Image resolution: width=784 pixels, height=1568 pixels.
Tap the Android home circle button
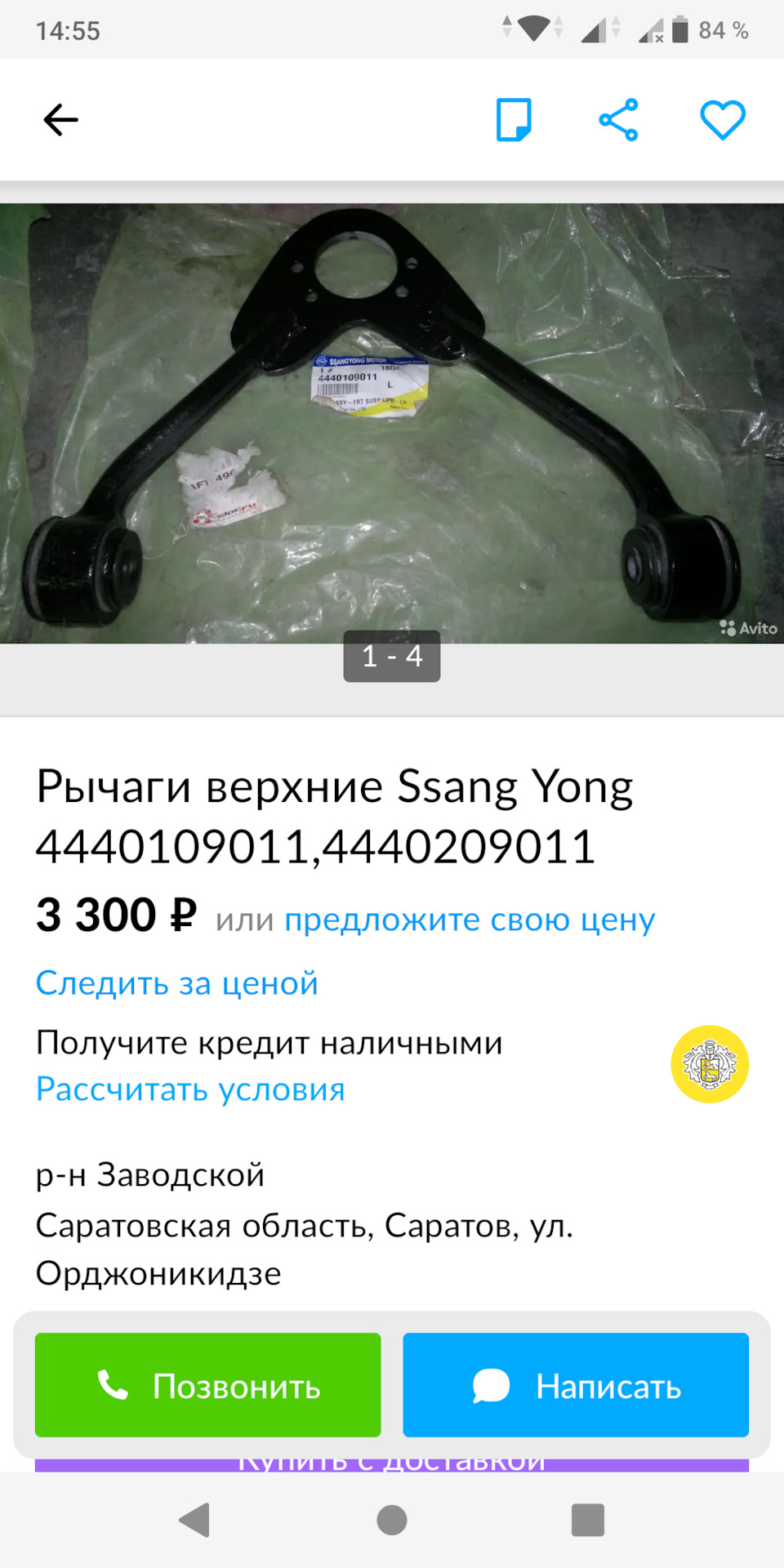tap(391, 1521)
